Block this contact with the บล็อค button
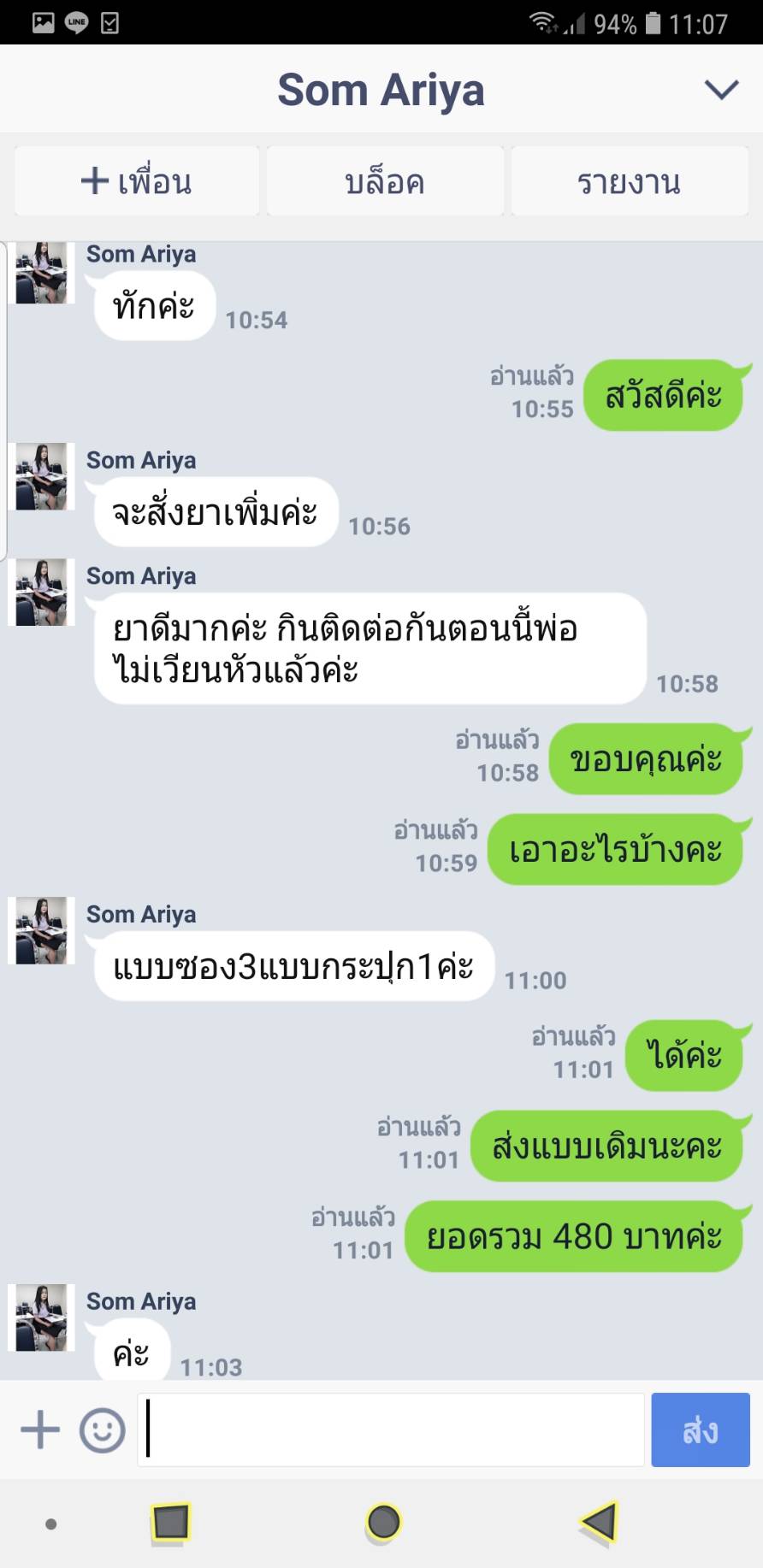Screen dimensions: 763x1568 (385, 181)
